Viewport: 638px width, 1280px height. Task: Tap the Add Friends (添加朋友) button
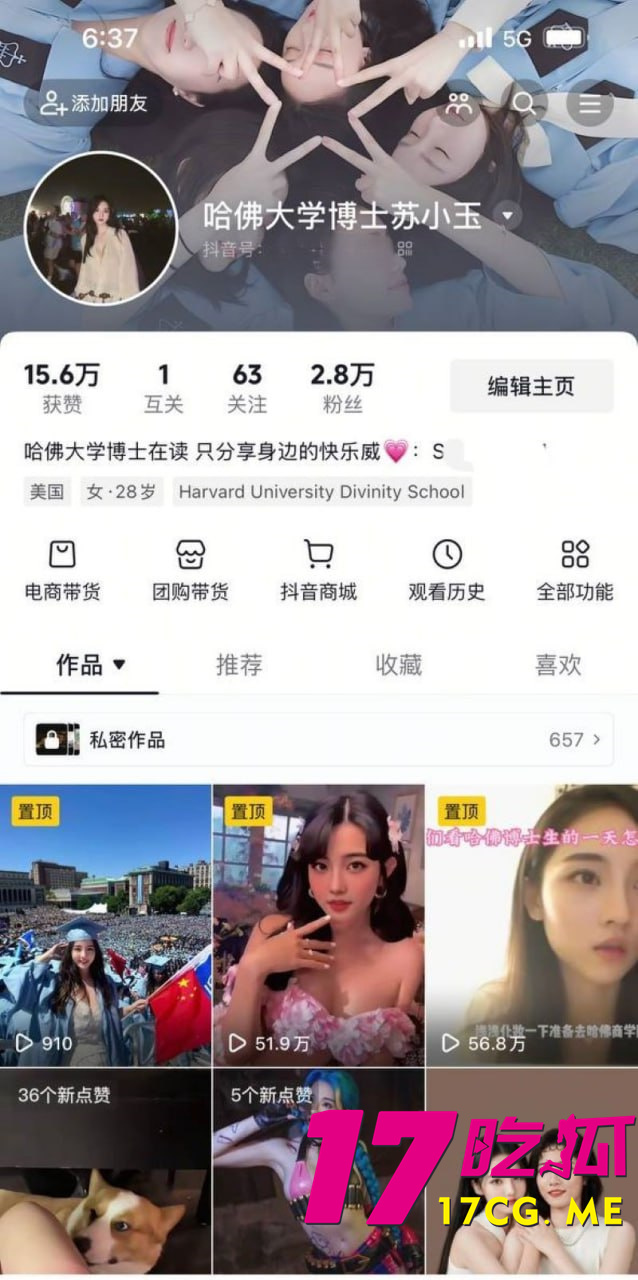[x=94, y=103]
